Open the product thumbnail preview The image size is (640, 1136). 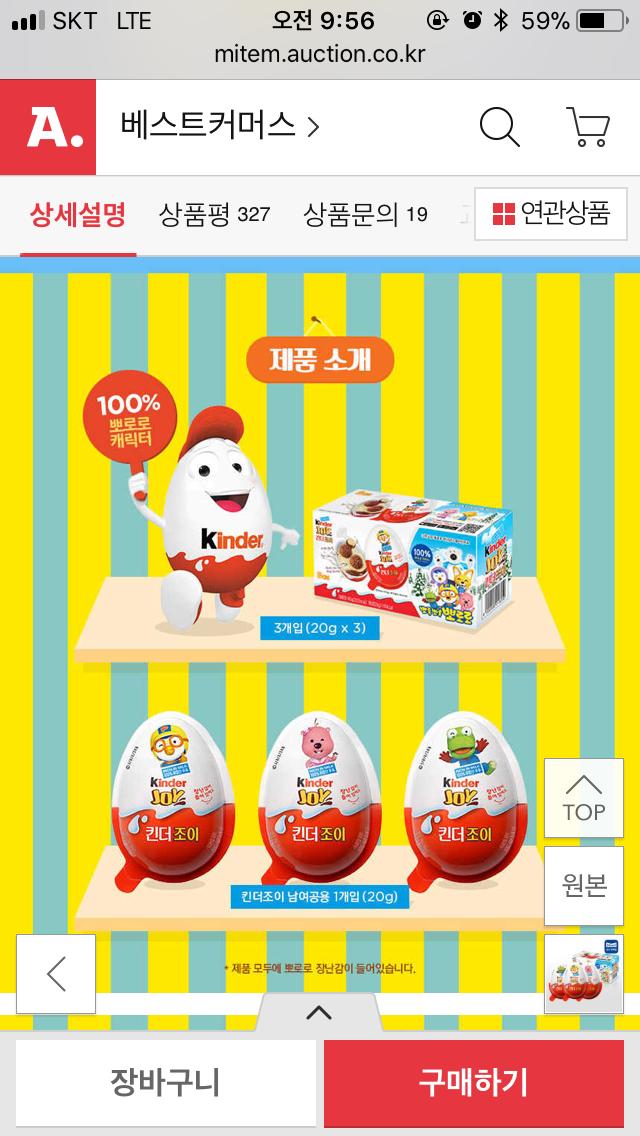click(584, 974)
